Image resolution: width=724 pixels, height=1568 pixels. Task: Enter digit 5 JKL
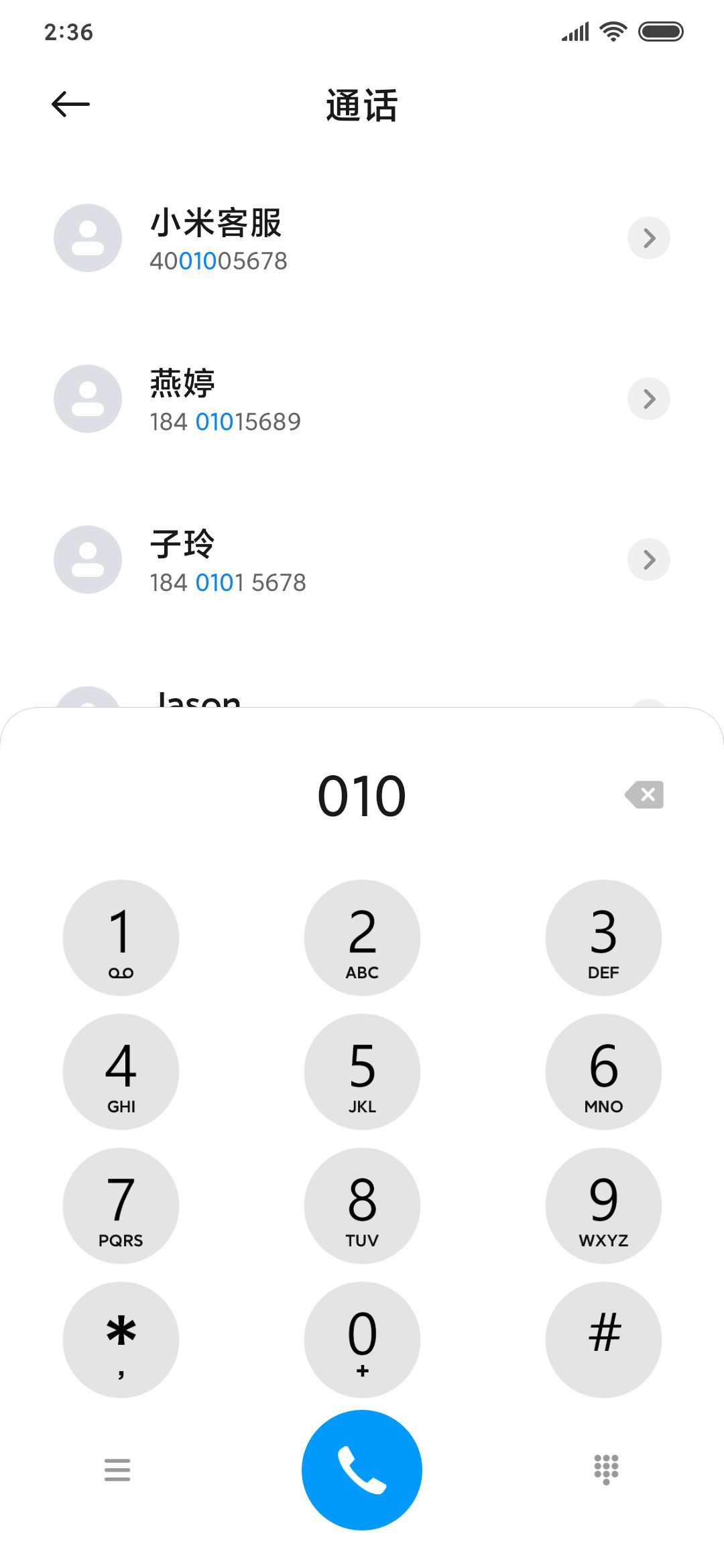(x=362, y=1072)
